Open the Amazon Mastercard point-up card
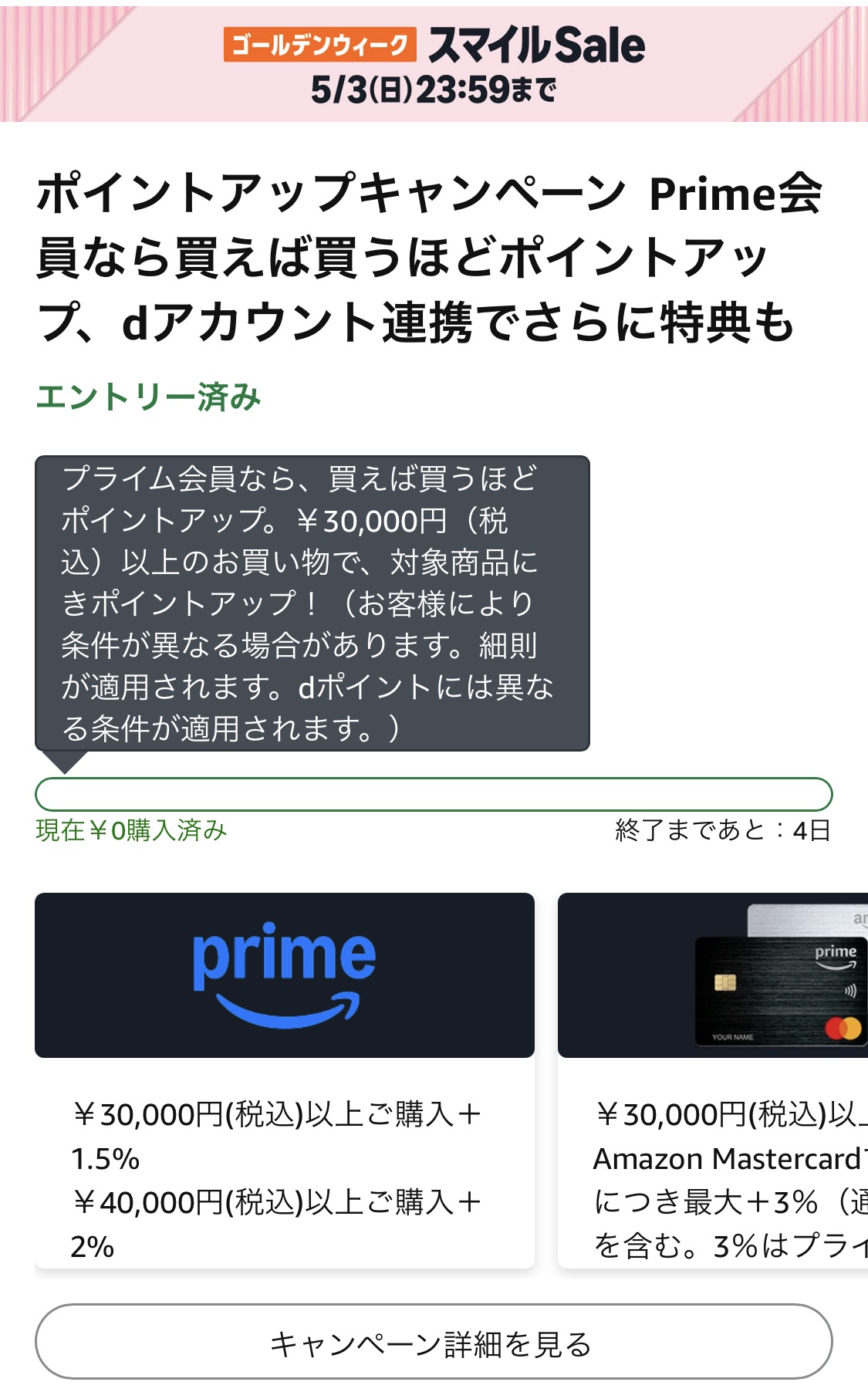Image resolution: width=868 pixels, height=1392 pixels. (x=713, y=1080)
